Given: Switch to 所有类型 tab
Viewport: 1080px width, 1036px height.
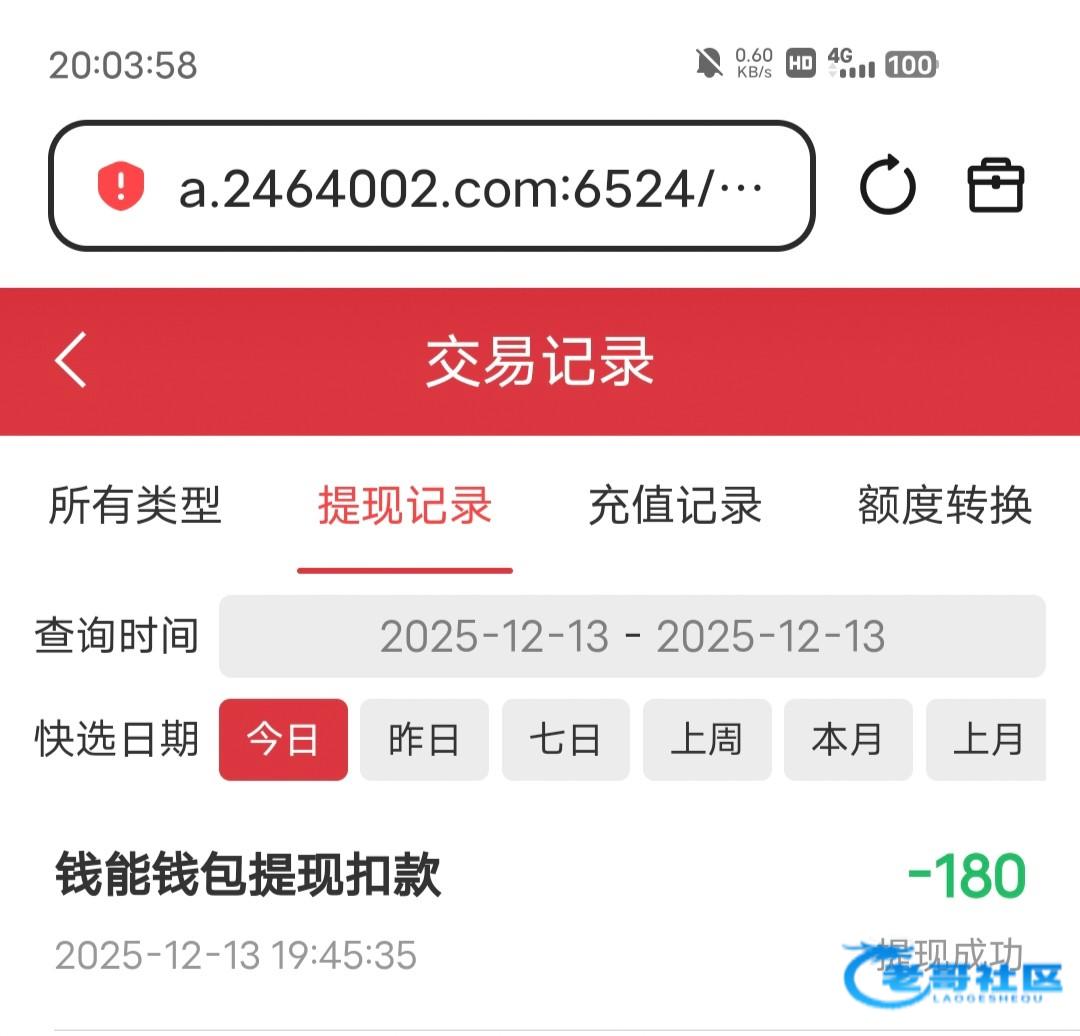Looking at the screenshot, I should tap(134, 506).
